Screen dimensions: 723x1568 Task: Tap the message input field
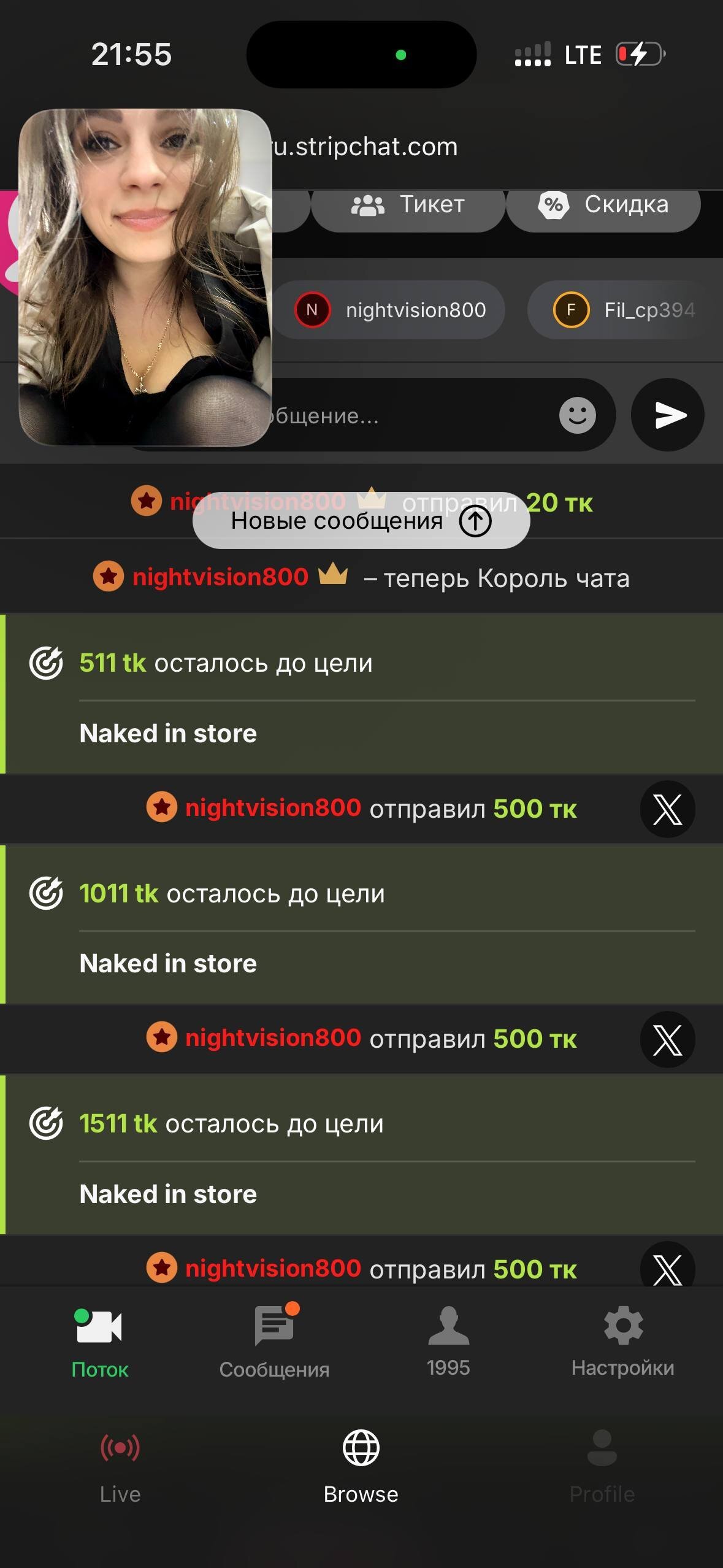[x=405, y=415]
